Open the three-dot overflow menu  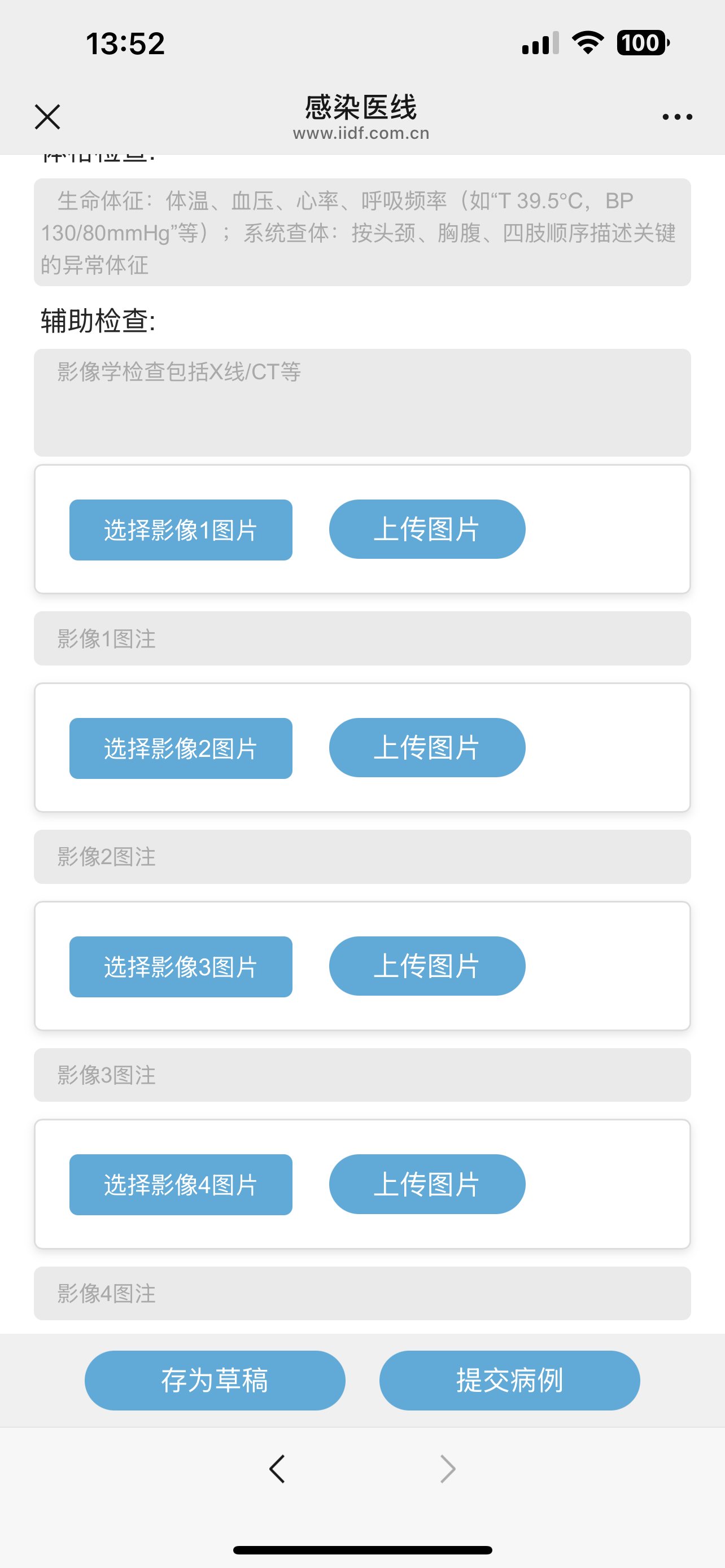pyautogui.click(x=677, y=117)
